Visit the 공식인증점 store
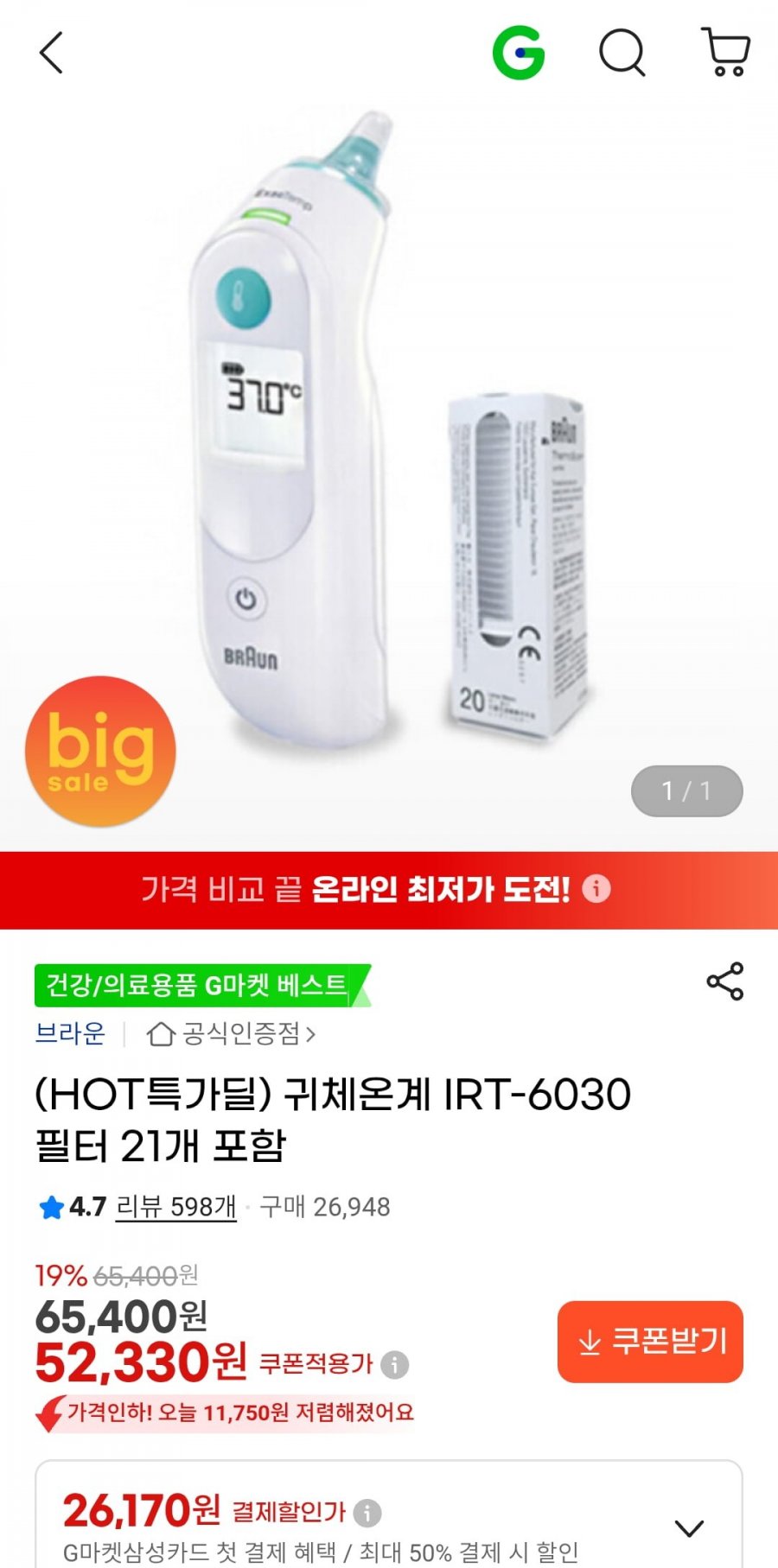The height and width of the screenshot is (1568, 778). 232,1033
